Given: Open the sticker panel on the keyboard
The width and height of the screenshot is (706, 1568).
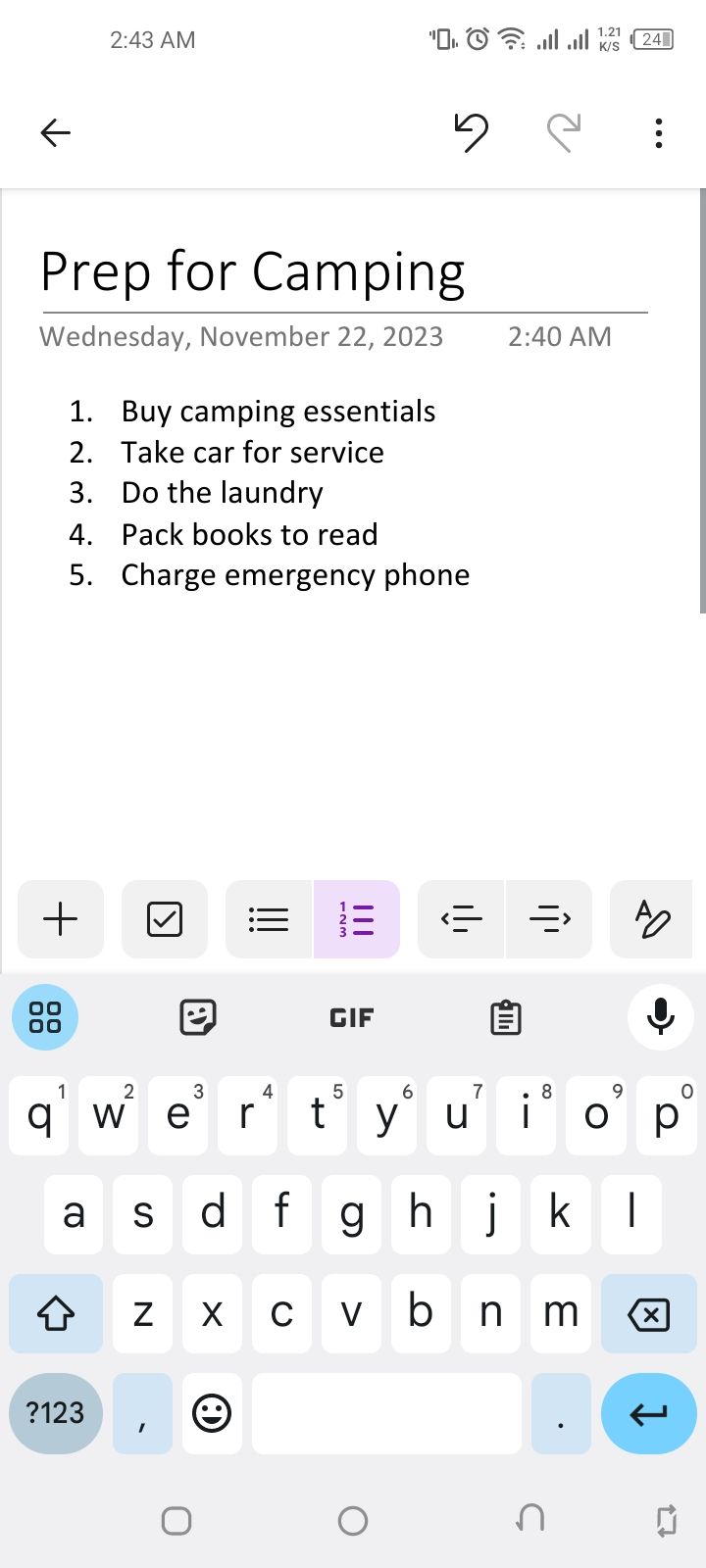Looking at the screenshot, I should (x=199, y=1017).
